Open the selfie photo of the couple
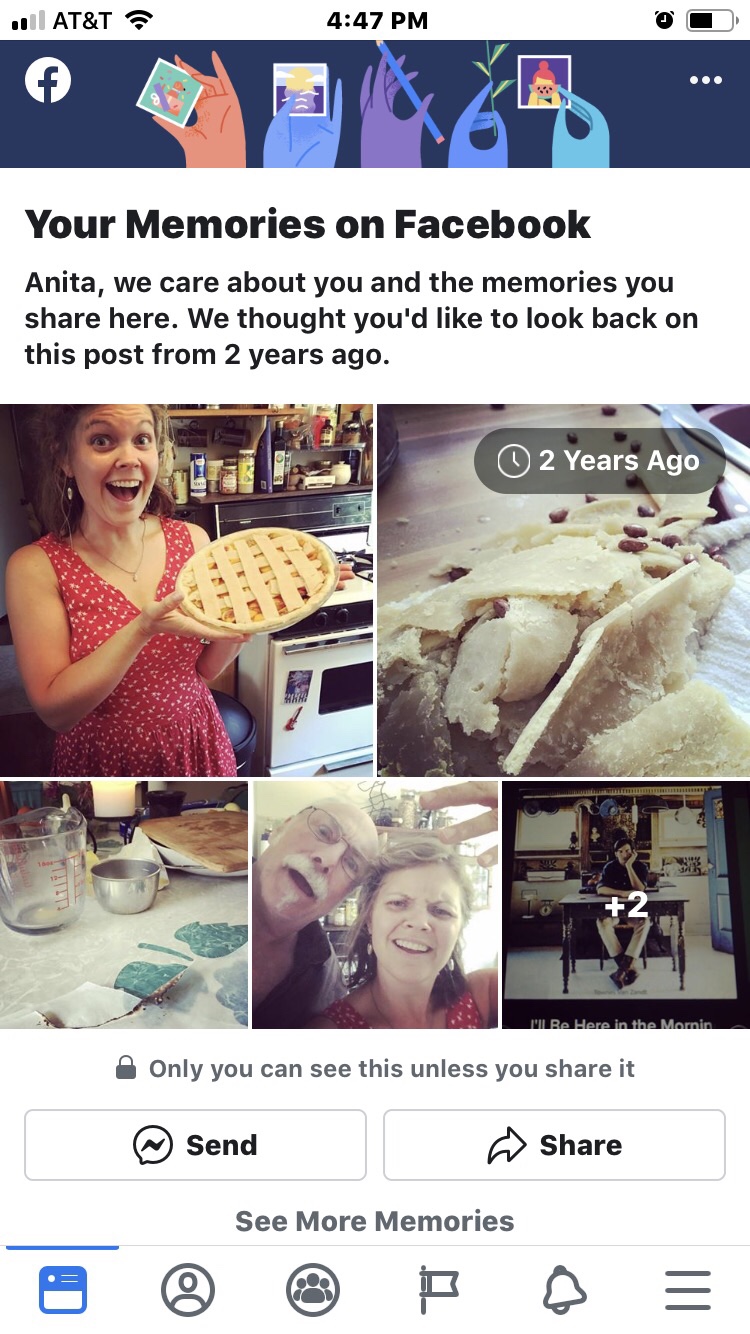 (x=374, y=905)
